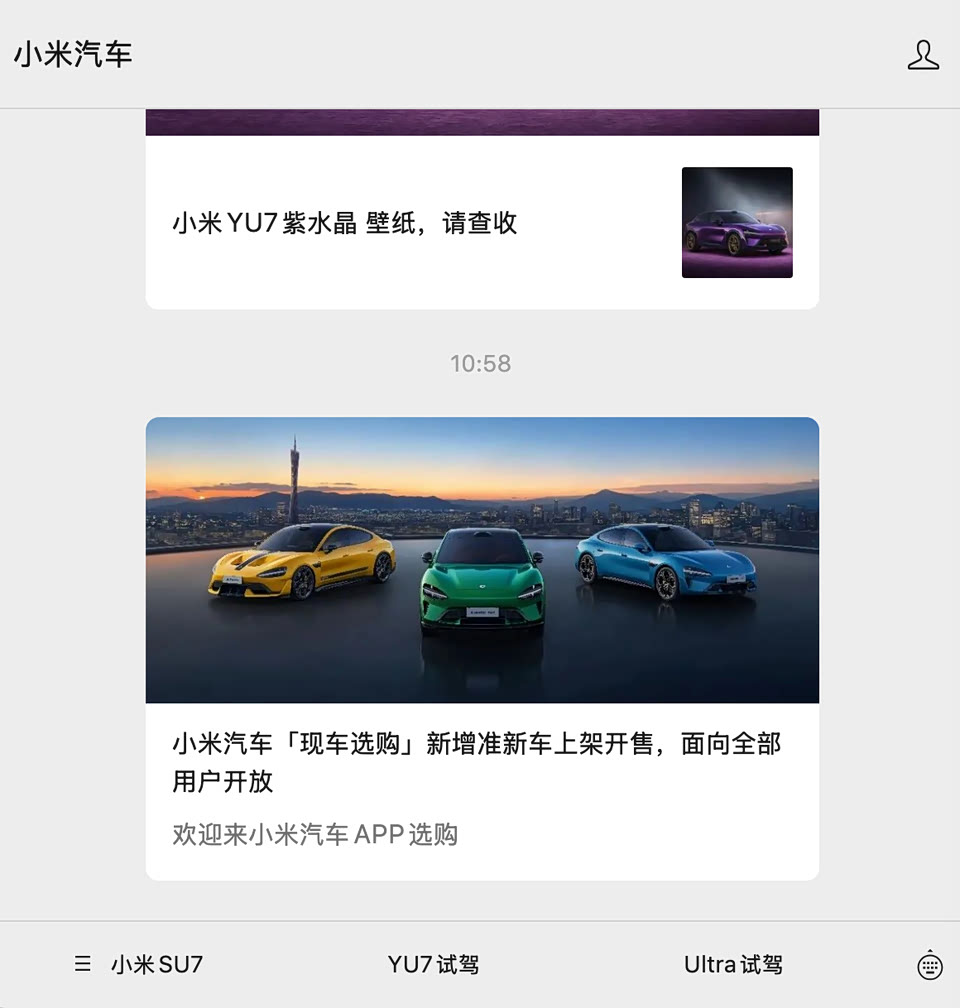
Task: Open the 现车选购 new car sale article
Action: [476, 762]
